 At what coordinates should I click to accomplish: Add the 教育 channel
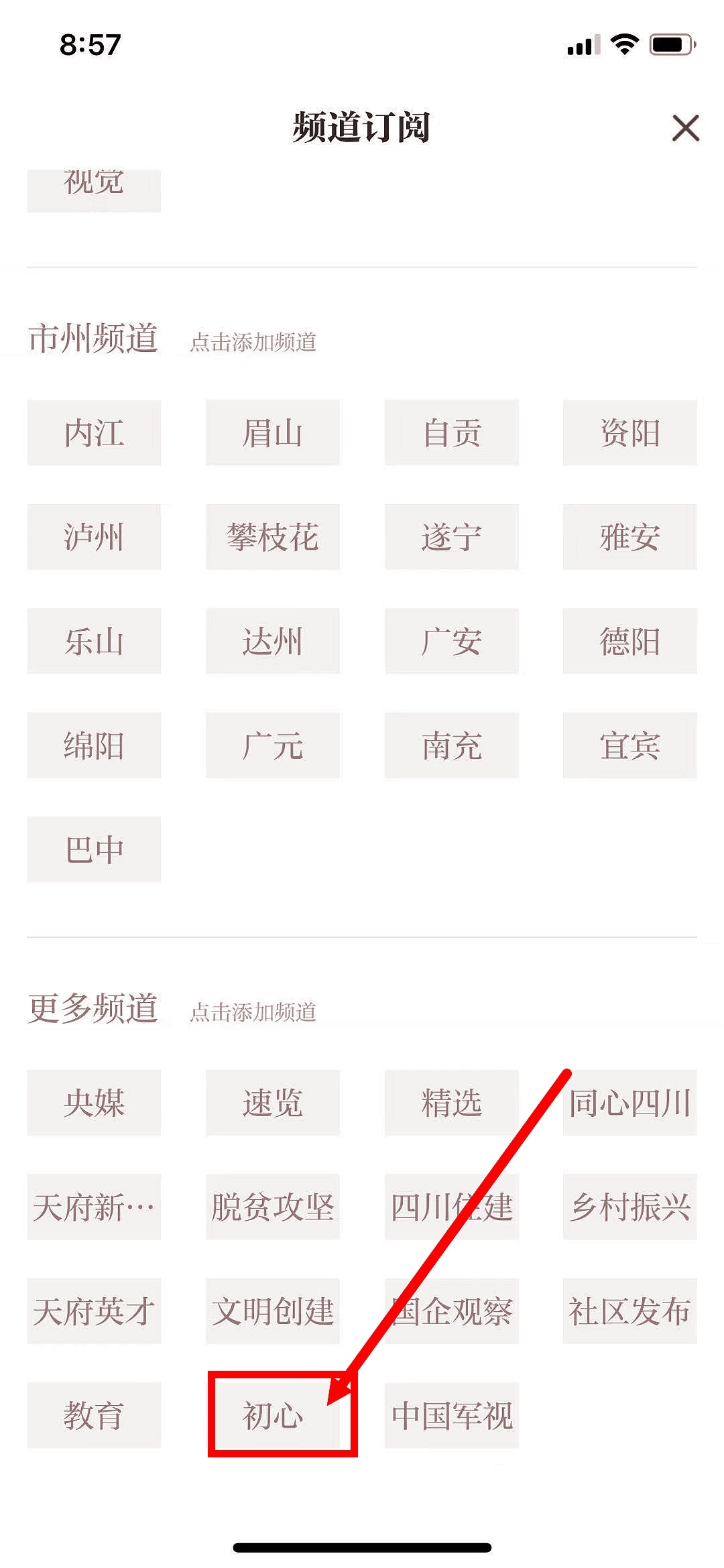(x=94, y=1415)
